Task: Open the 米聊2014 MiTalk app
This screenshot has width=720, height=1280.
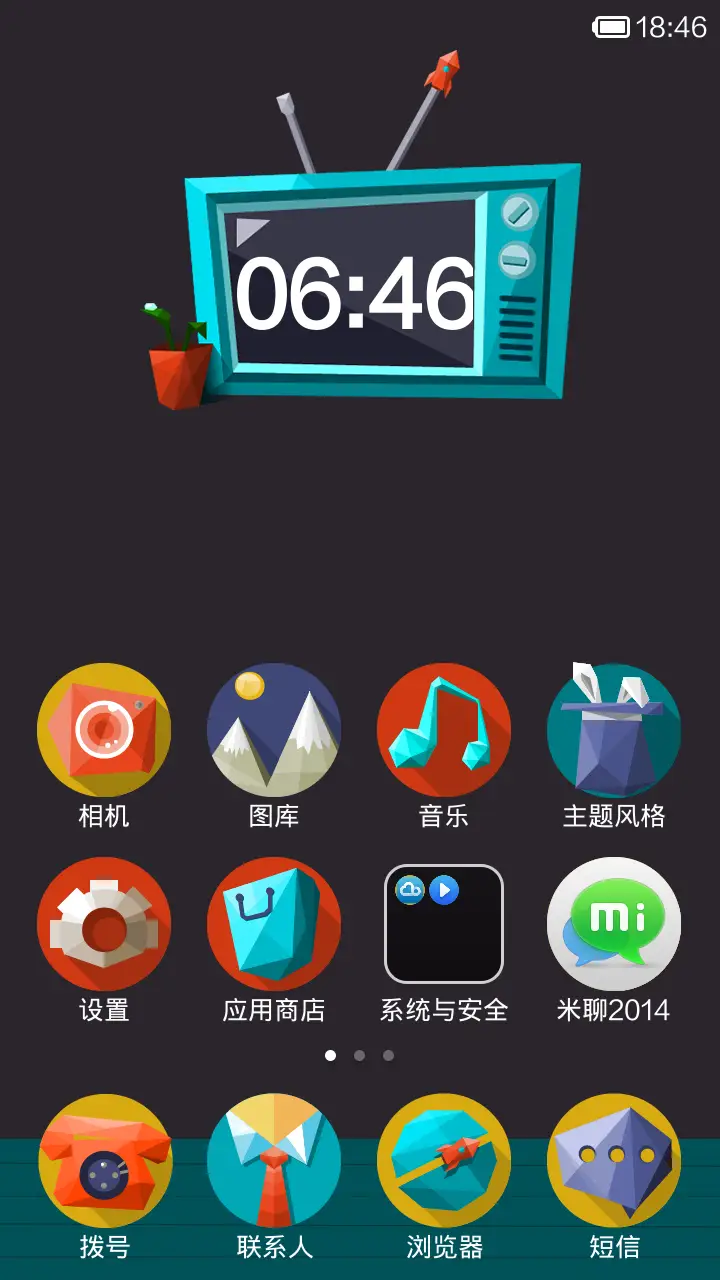Action: [x=614, y=925]
